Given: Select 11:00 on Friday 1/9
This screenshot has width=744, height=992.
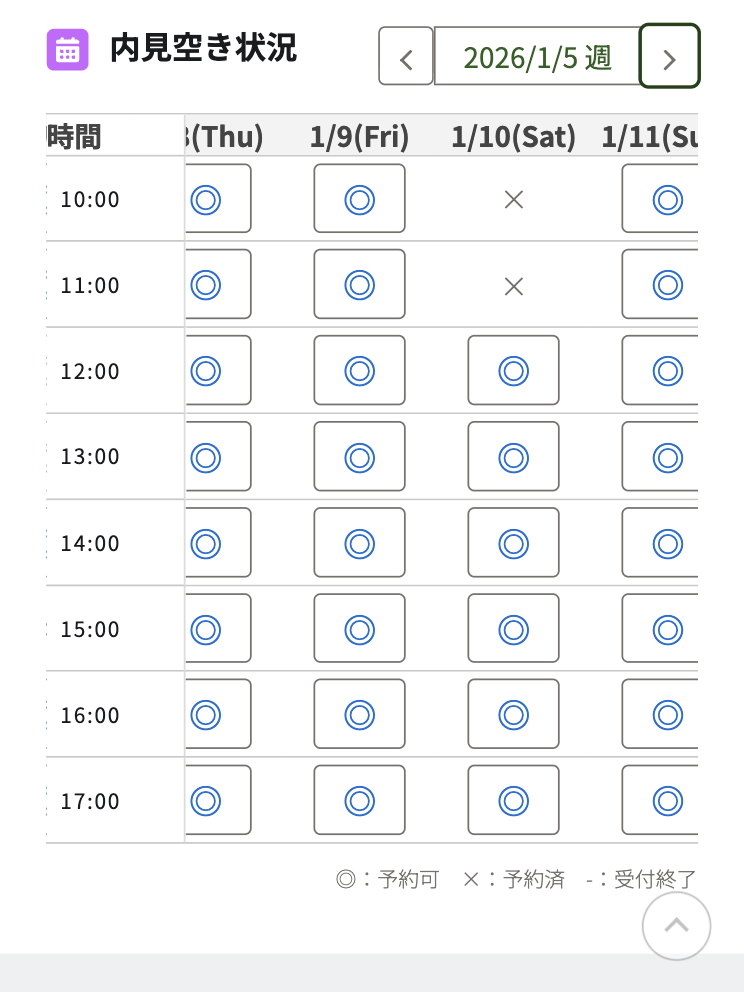Looking at the screenshot, I should (359, 285).
